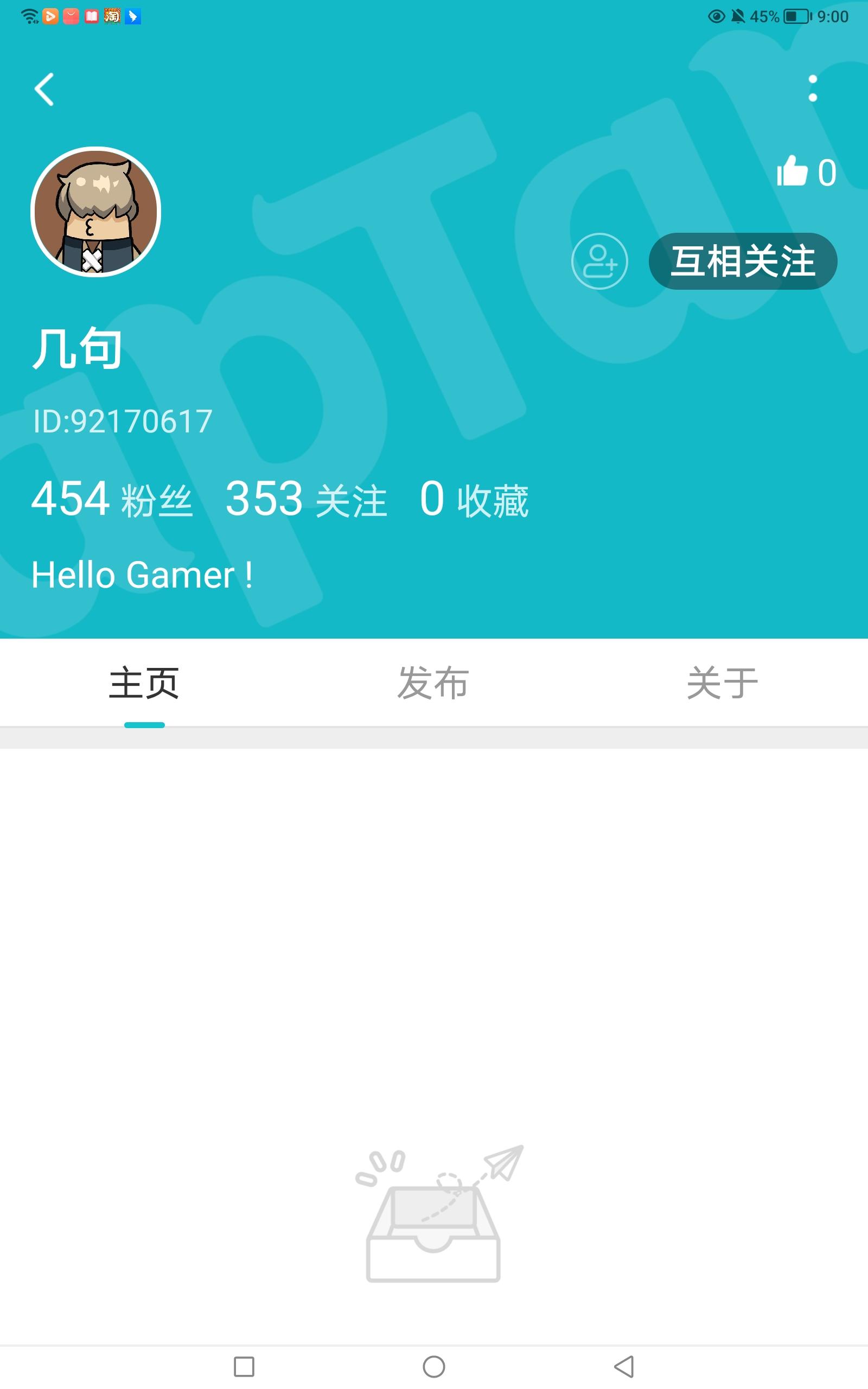This screenshot has width=868, height=1389.
Task: Tap the add-friend person icon
Action: pyautogui.click(x=599, y=261)
